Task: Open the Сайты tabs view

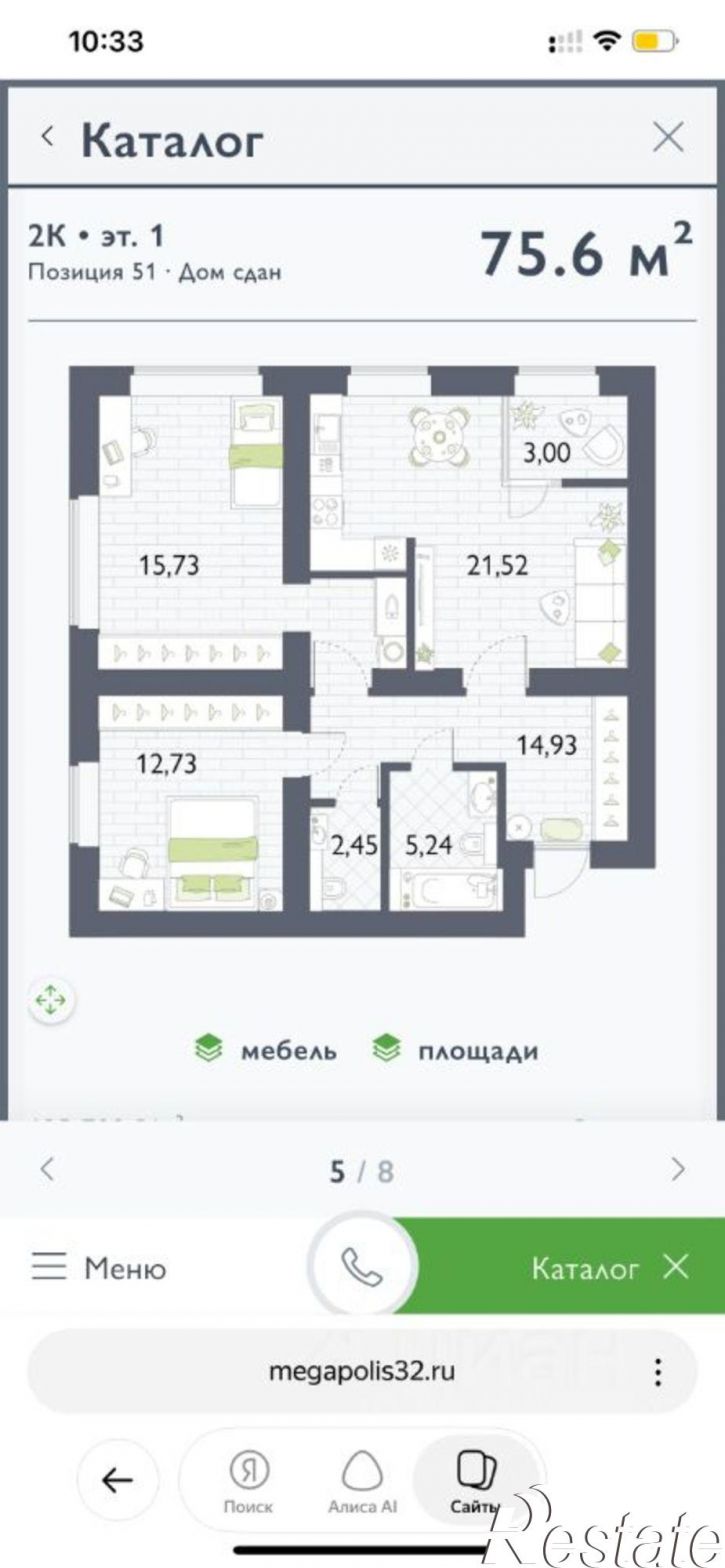Action: click(x=474, y=1481)
